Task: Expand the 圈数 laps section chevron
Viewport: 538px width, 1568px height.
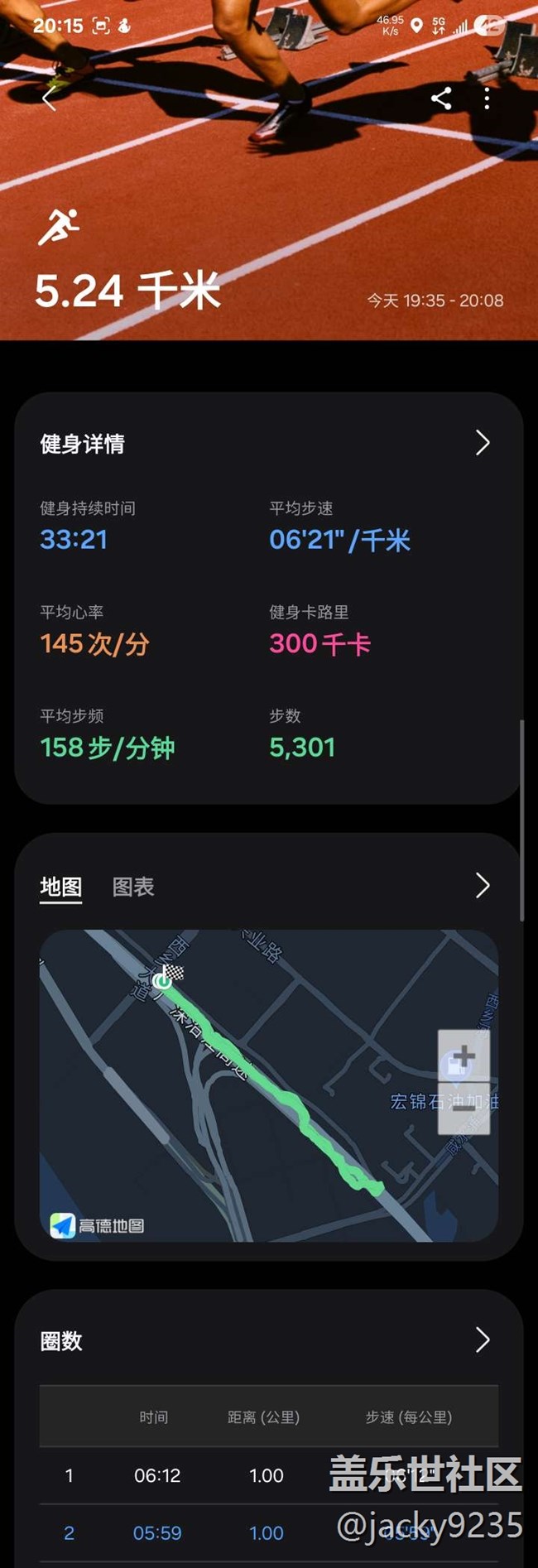Action: pos(483,1340)
